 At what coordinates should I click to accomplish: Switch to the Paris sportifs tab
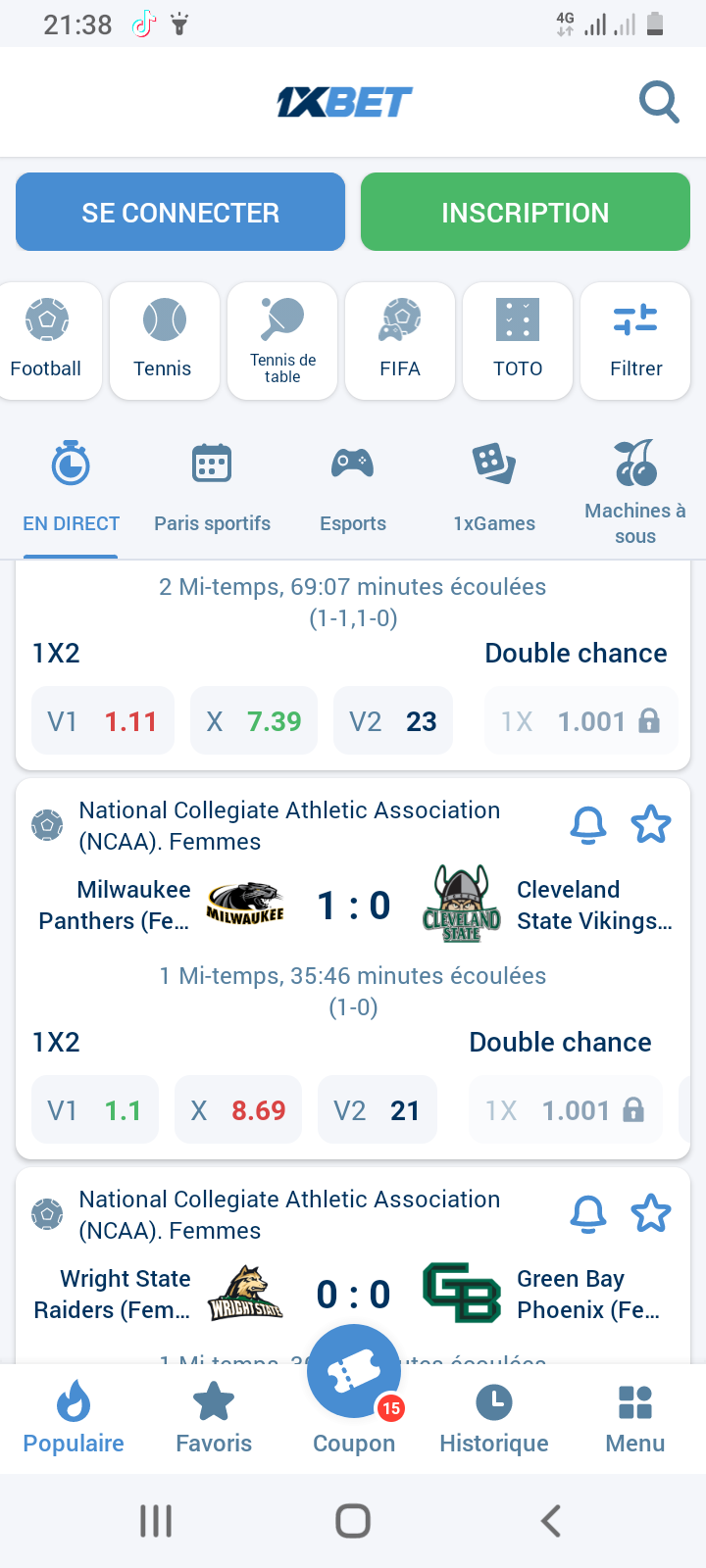tap(212, 487)
